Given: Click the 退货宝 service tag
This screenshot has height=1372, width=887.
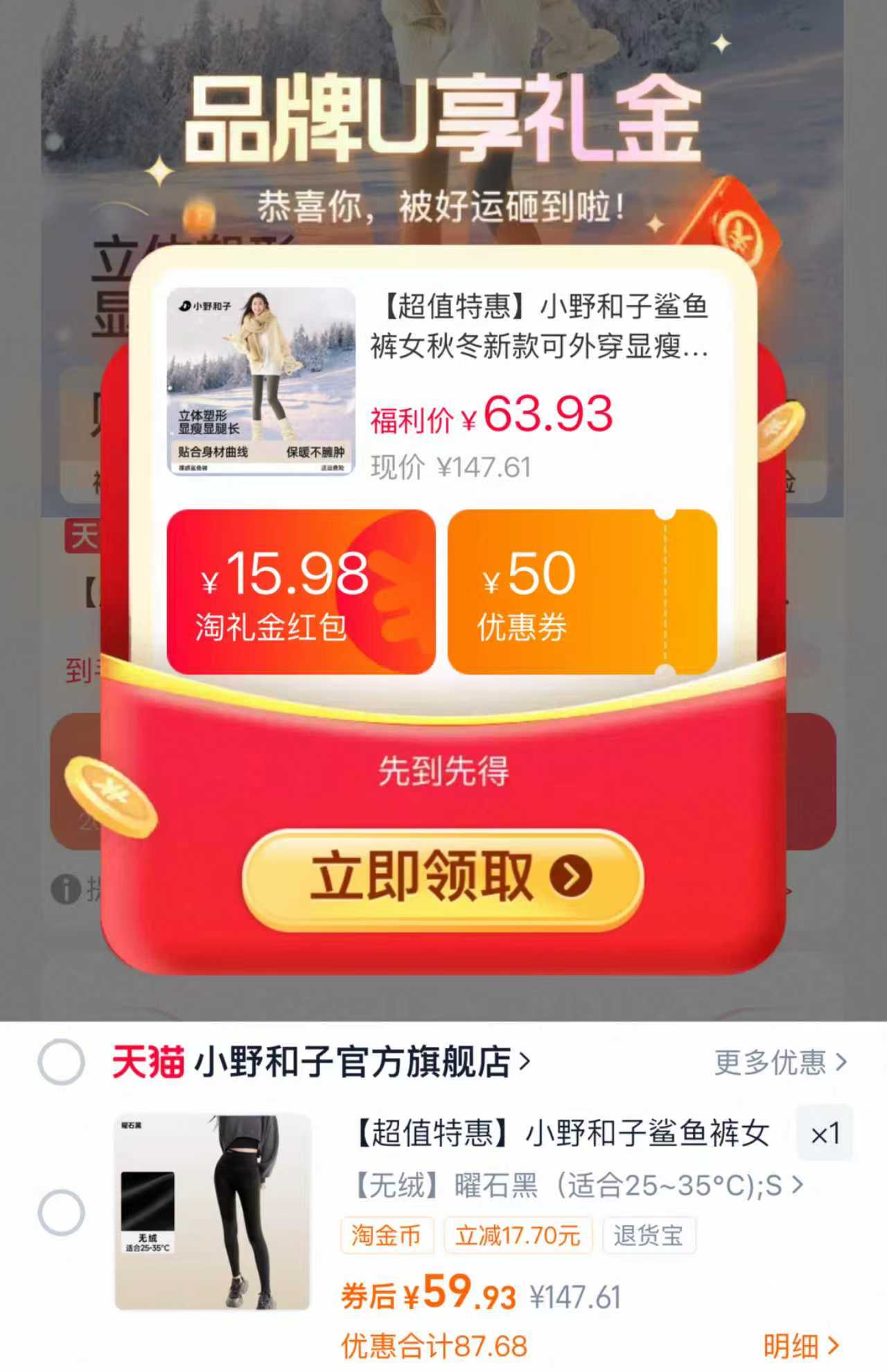Looking at the screenshot, I should pos(650,1236).
